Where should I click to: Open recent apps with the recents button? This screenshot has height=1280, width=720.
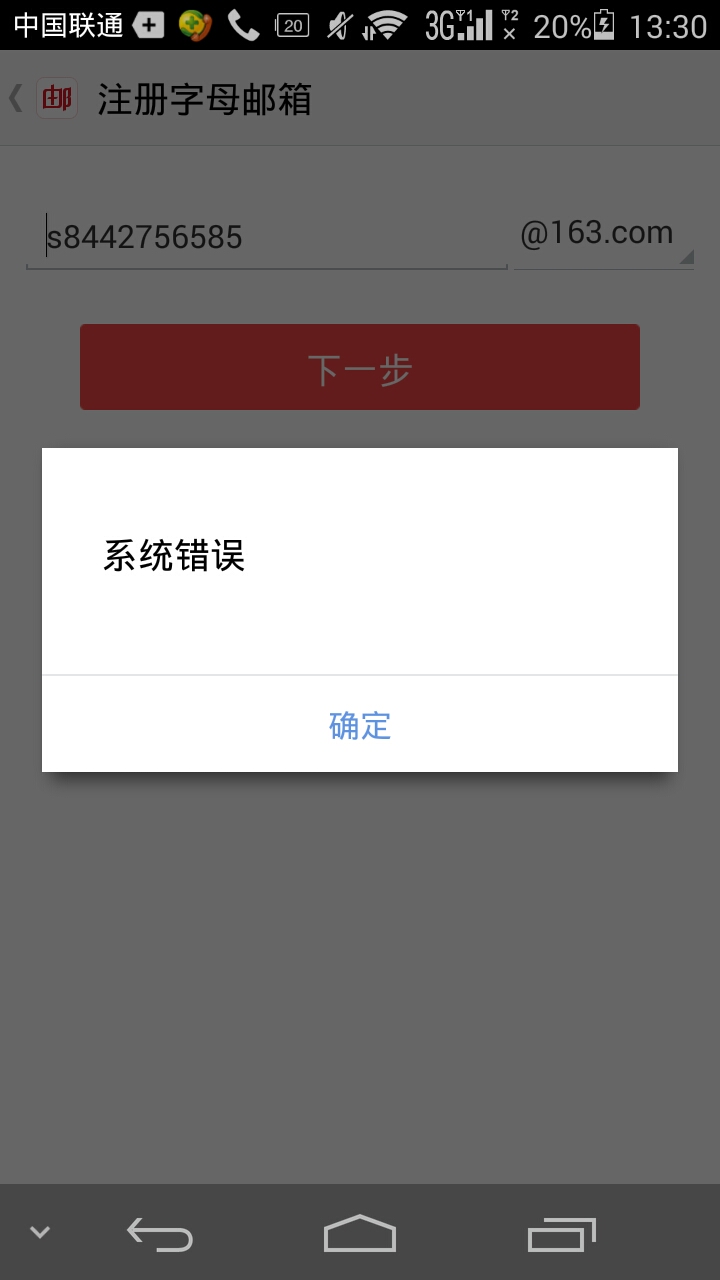point(560,1234)
